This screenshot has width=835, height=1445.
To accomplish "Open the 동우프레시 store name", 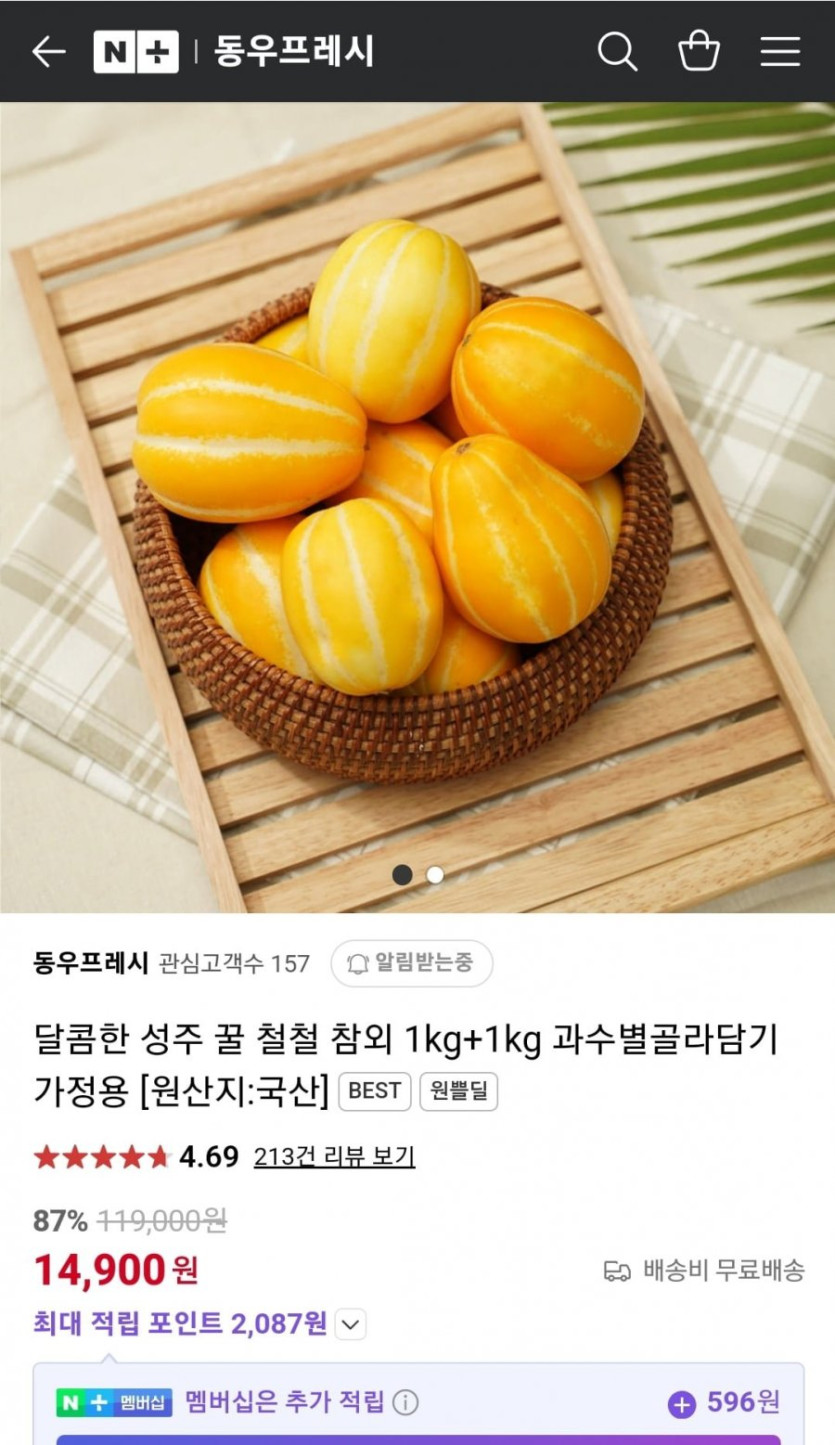I will 91,963.
